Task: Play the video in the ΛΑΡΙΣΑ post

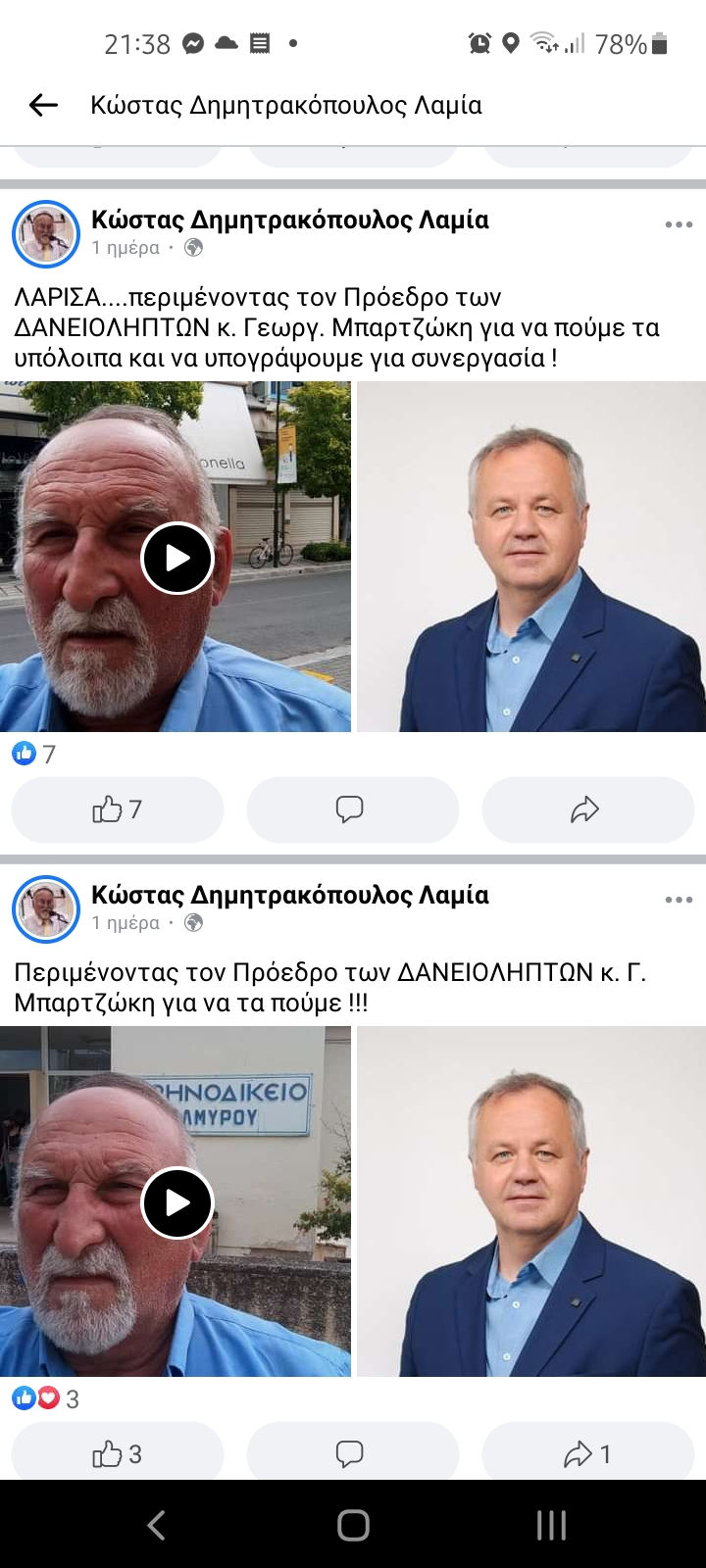Action: coord(177,558)
